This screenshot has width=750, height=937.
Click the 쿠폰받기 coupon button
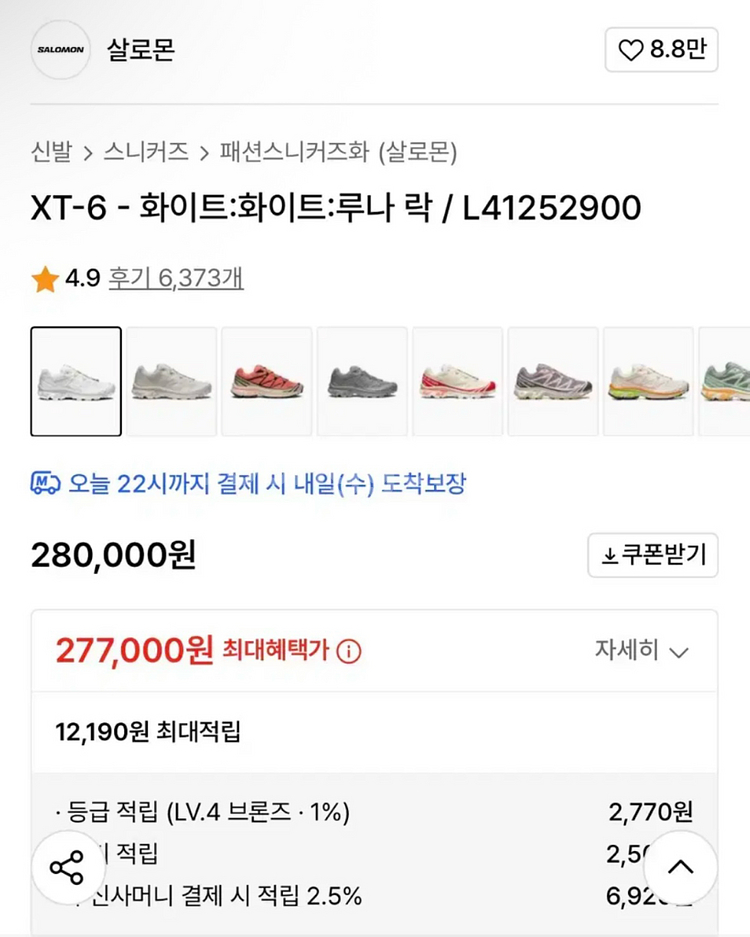click(652, 556)
